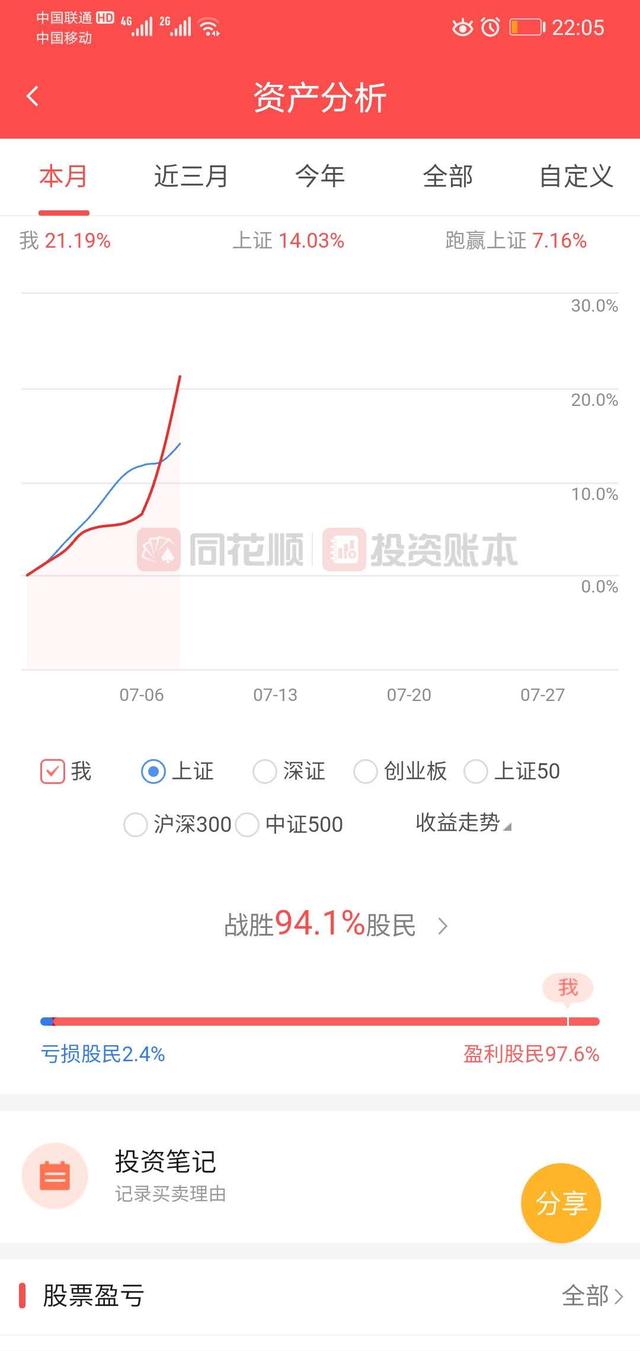
Task: Uncheck the 我 checkbox
Action: [x=53, y=772]
